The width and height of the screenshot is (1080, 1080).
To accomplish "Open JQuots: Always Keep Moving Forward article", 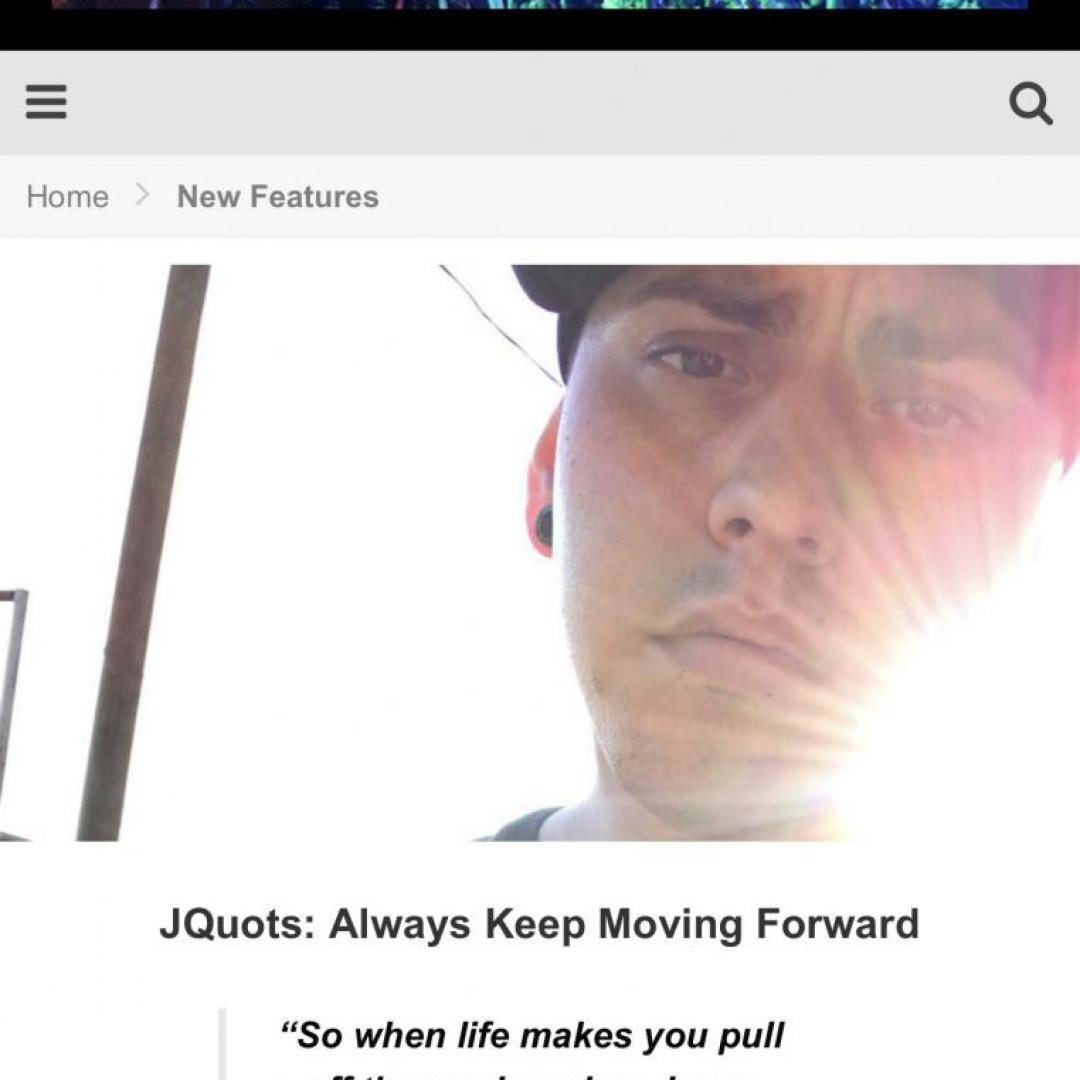I will click(539, 924).
